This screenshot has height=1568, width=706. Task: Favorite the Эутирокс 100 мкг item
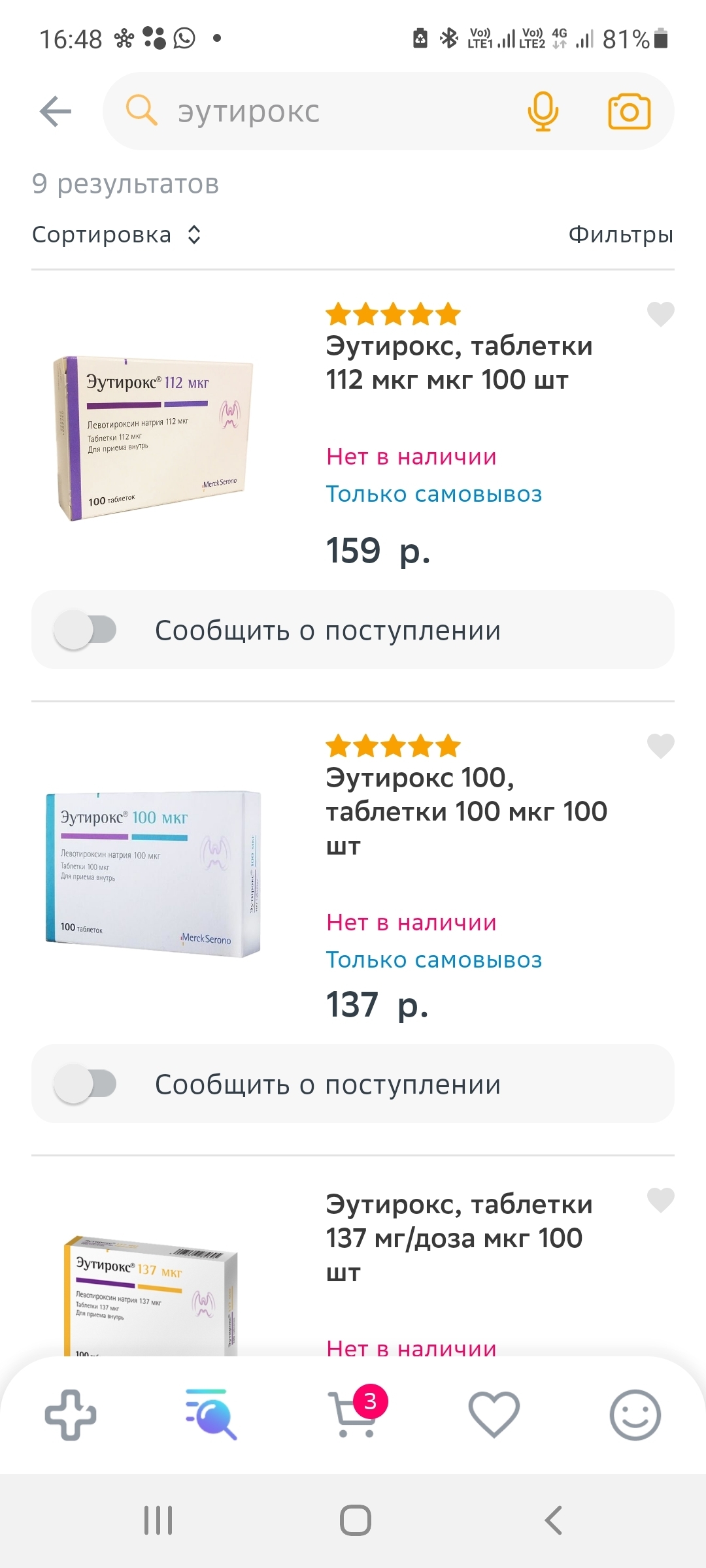(x=660, y=745)
